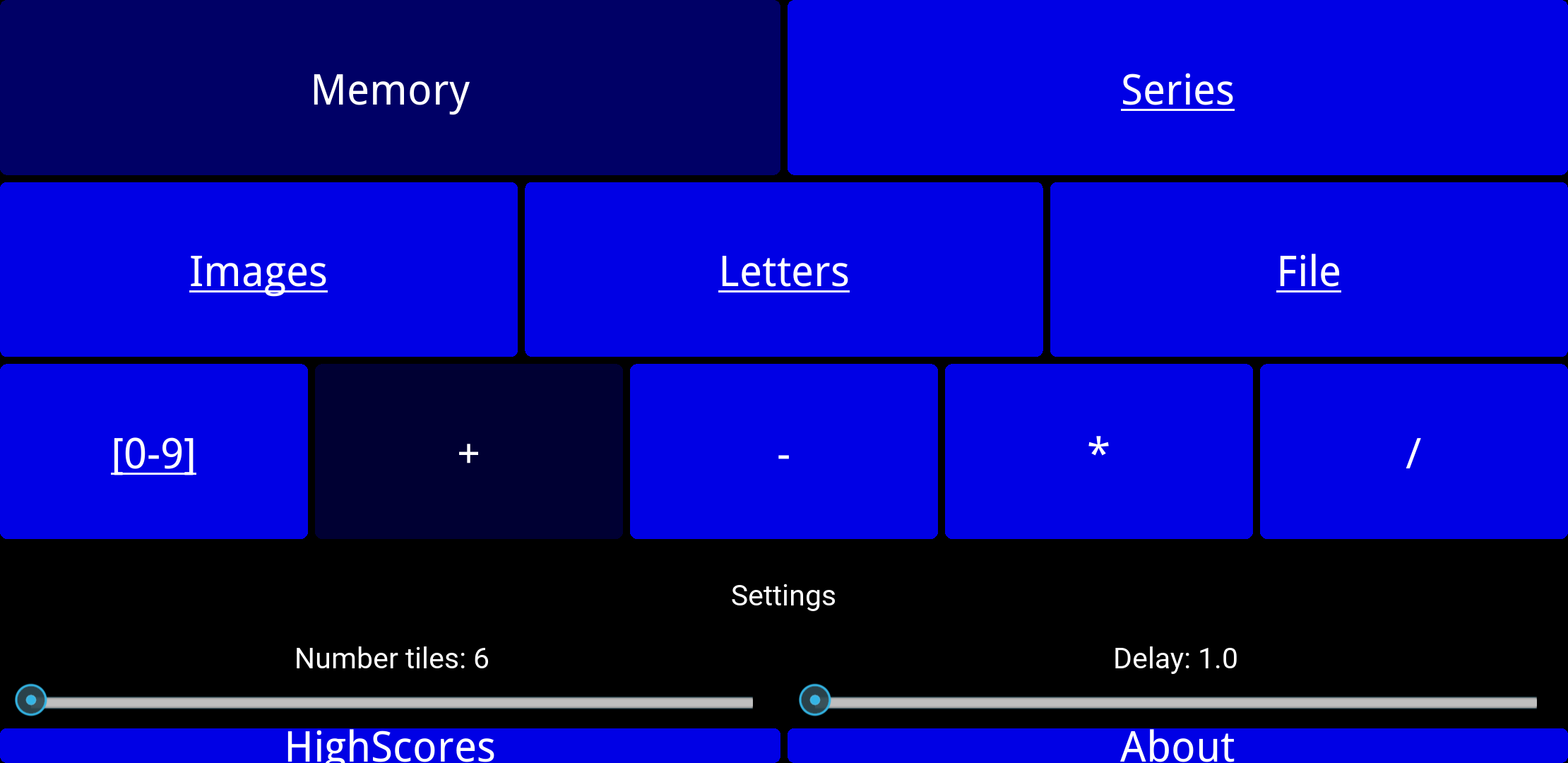The height and width of the screenshot is (763, 1568).
Task: Select the plus (+) operation
Action: pos(468,452)
